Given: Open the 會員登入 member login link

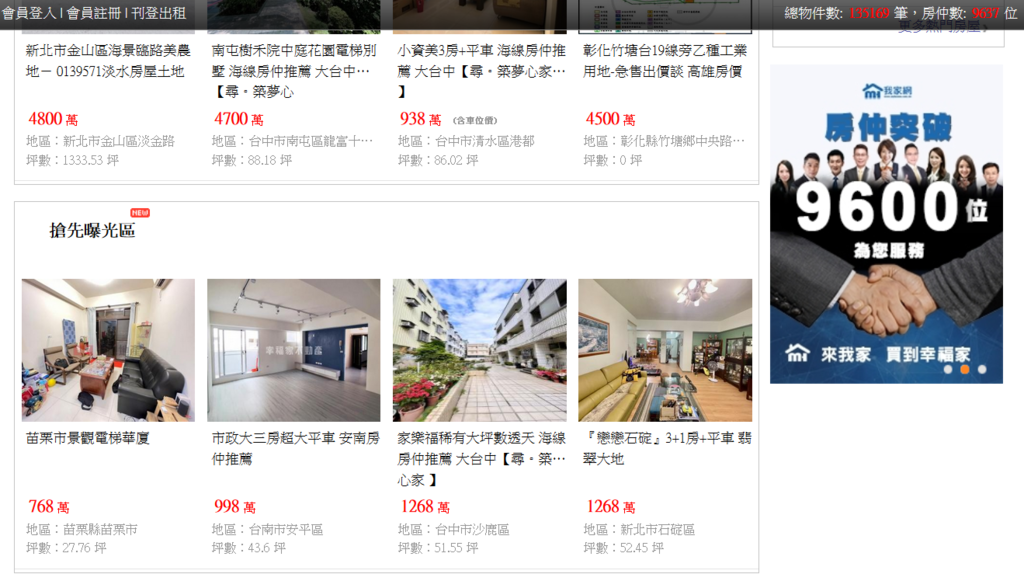Looking at the screenshot, I should point(29,13).
